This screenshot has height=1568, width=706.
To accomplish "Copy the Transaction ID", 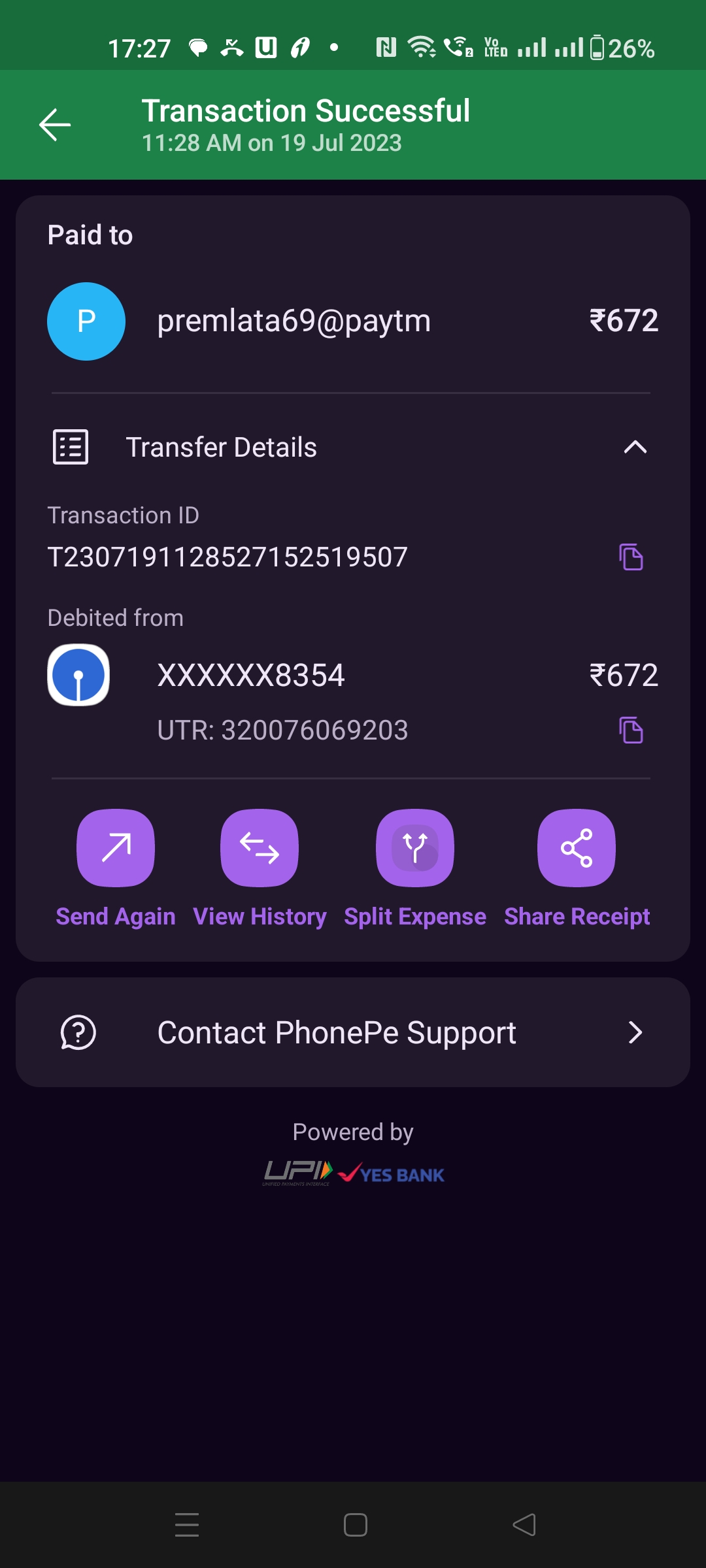I will 631,557.
